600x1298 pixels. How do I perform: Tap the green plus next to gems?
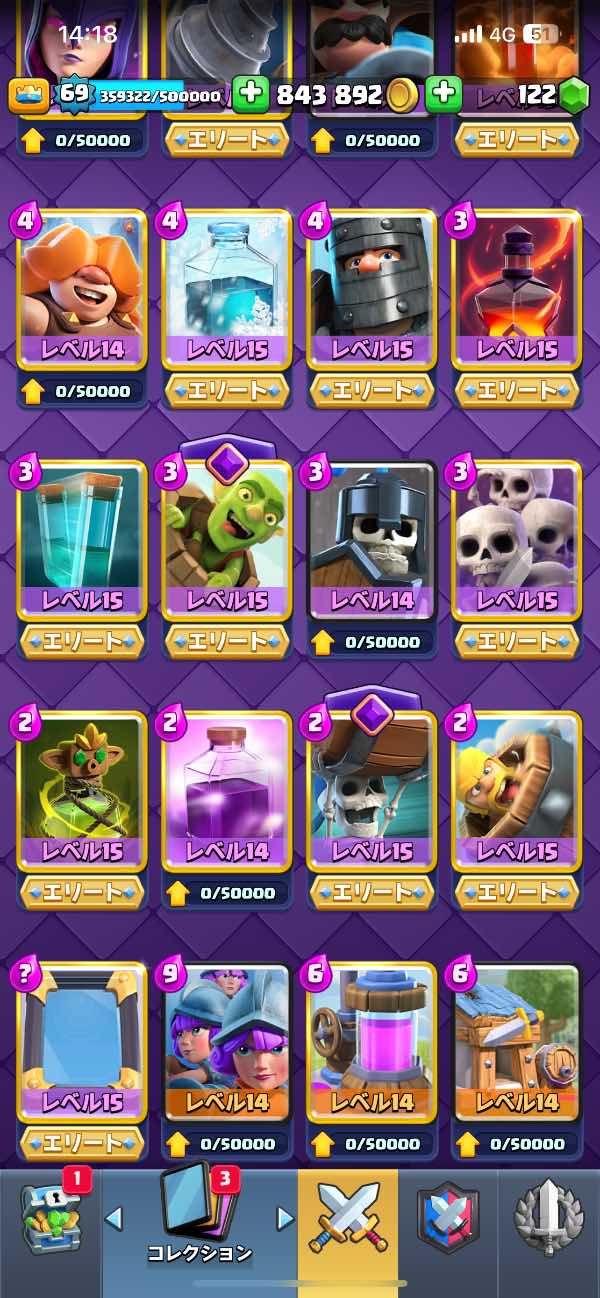tap(443, 94)
